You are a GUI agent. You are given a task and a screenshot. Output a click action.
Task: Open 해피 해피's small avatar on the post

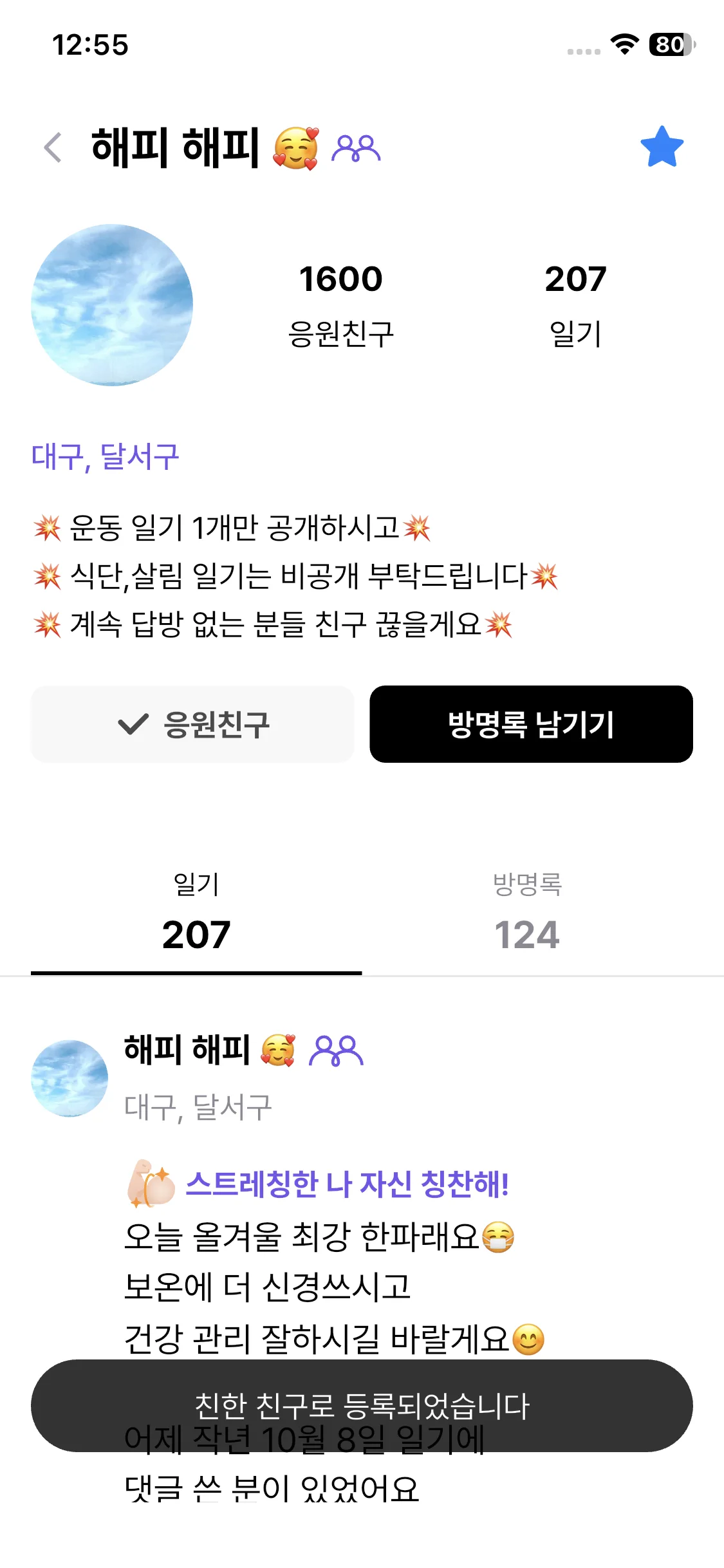click(70, 1078)
